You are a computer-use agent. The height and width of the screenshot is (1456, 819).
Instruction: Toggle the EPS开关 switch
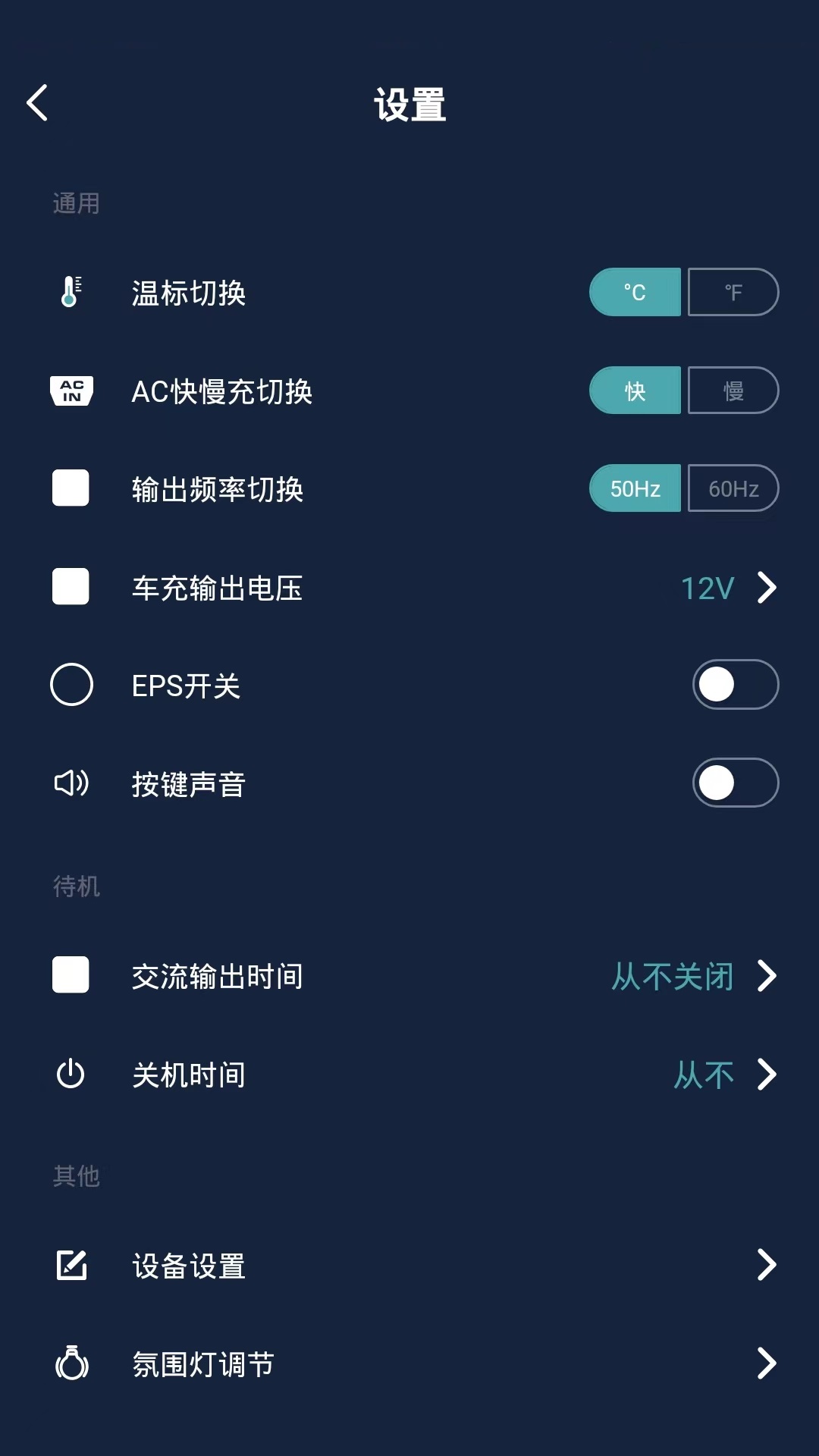pos(735,685)
